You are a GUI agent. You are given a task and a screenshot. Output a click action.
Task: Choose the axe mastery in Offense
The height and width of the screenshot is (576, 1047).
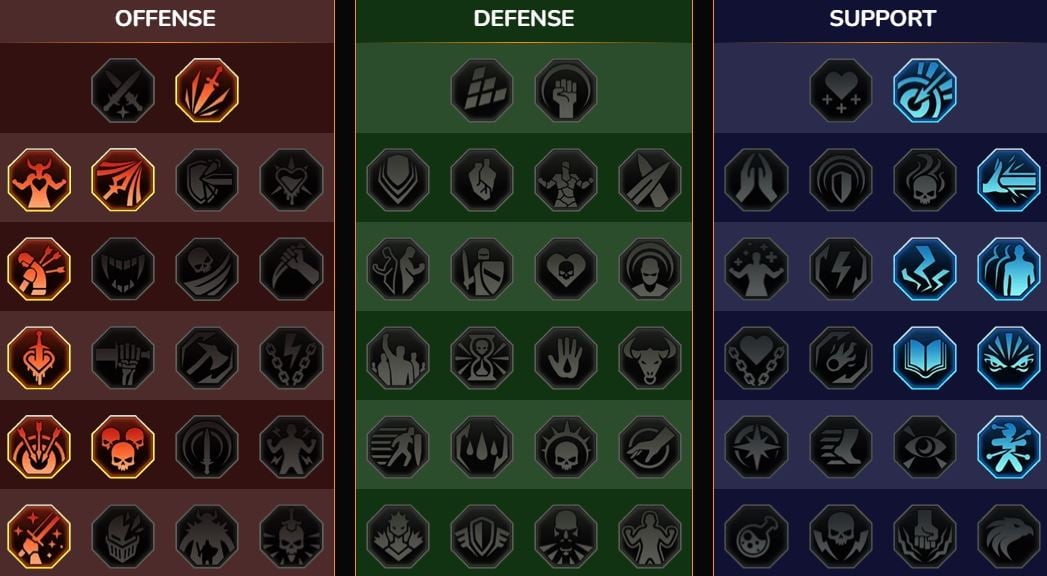coord(207,358)
